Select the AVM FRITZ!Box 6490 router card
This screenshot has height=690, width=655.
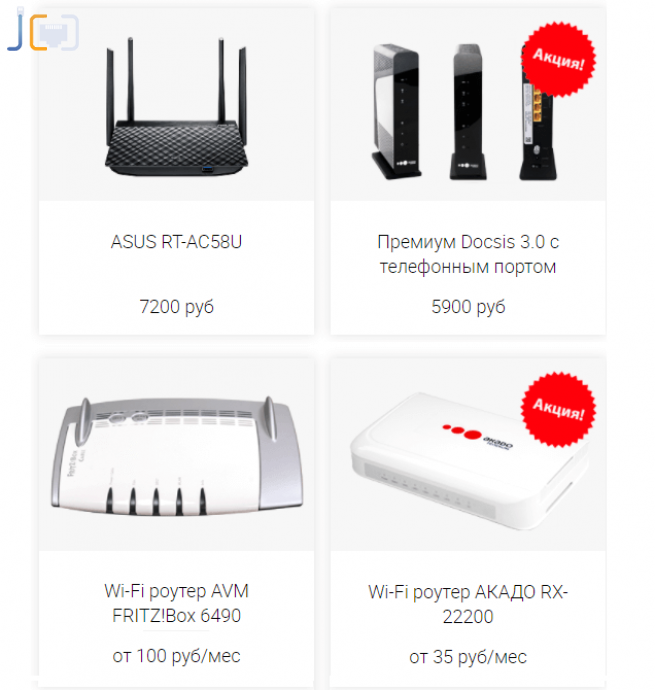176,603
